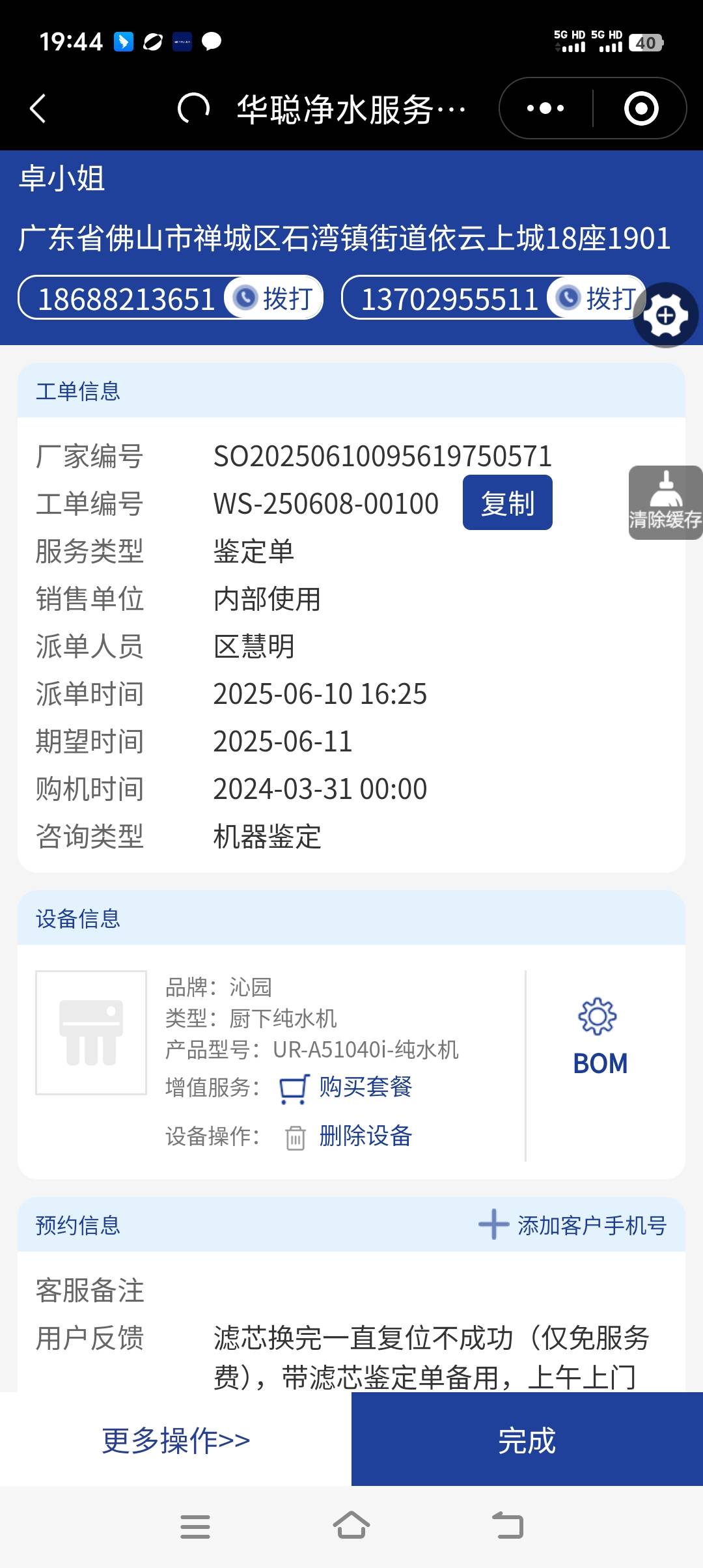Choose 删除设备 to delete the device
The height and width of the screenshot is (1568, 703).
(x=365, y=1136)
